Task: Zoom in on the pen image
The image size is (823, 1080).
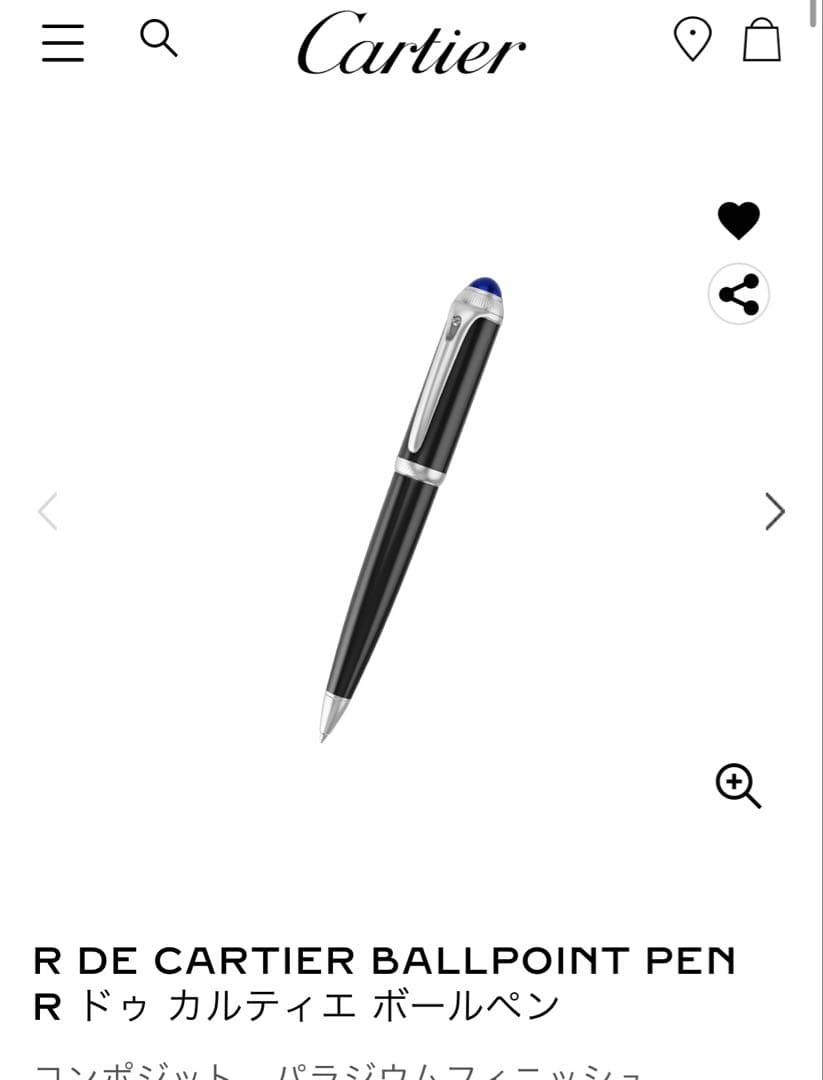Action: pos(739,786)
